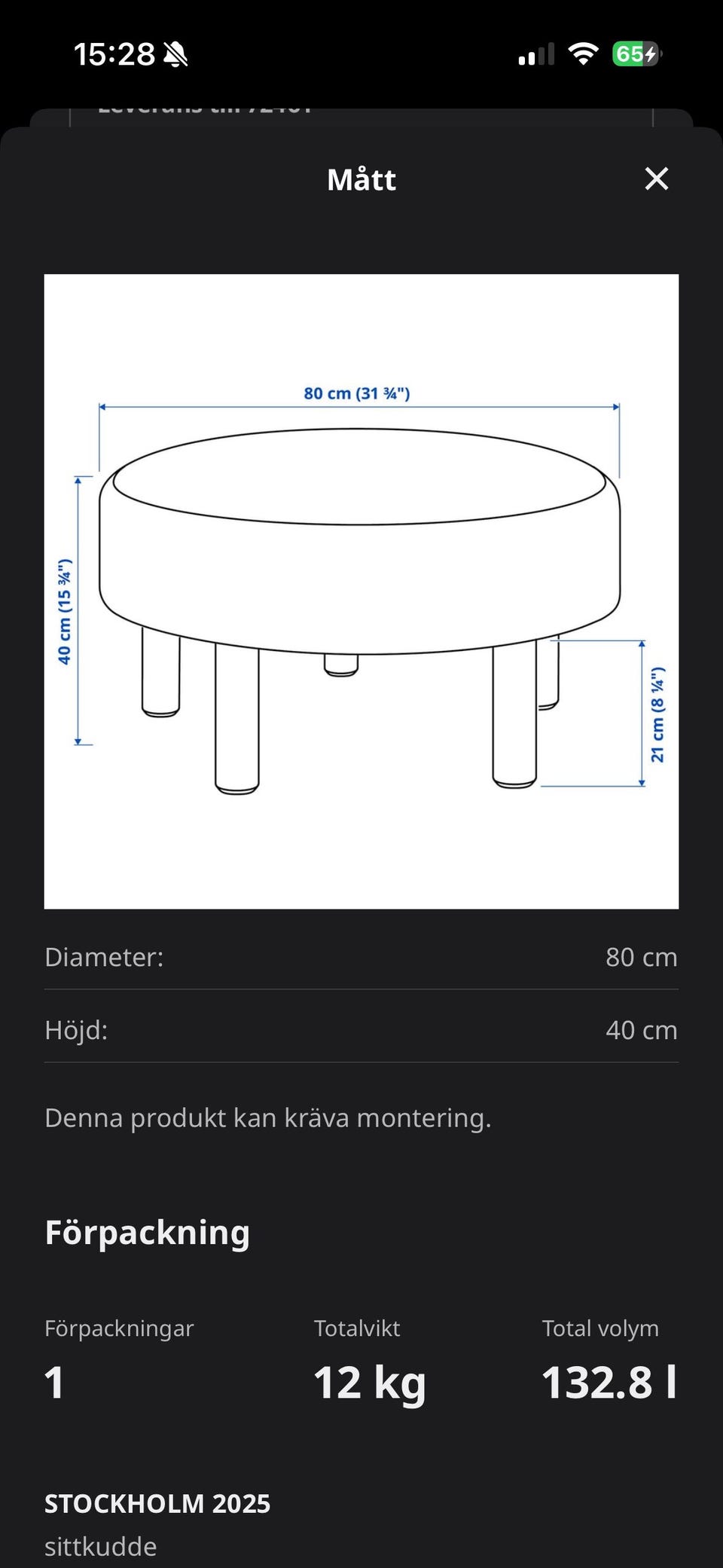Tap the Förpackningar count of 1

point(54,1380)
